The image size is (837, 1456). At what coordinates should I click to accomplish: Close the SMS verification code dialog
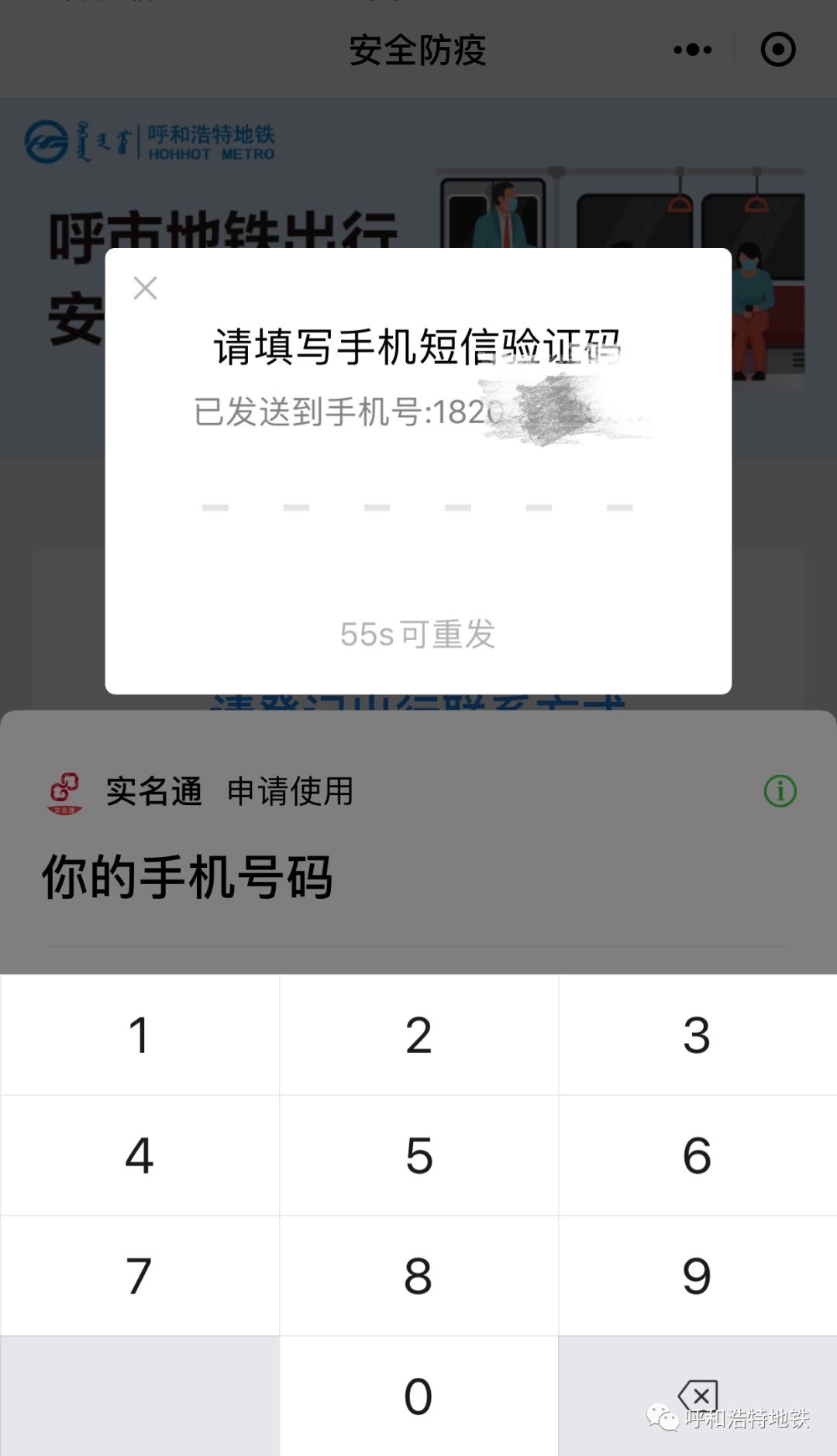pos(145,288)
